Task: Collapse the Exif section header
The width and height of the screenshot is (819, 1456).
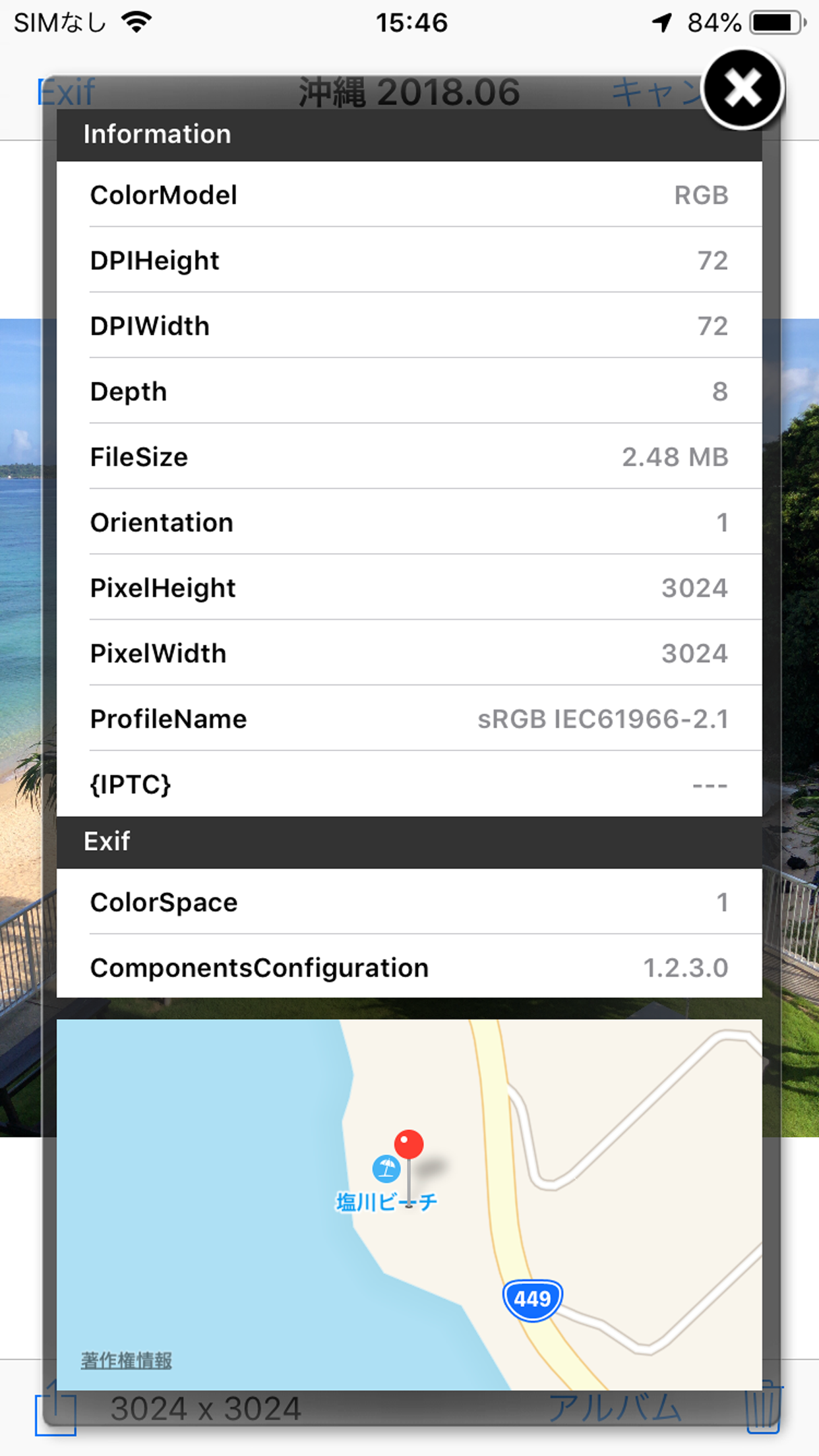Action: pyautogui.click(x=107, y=841)
